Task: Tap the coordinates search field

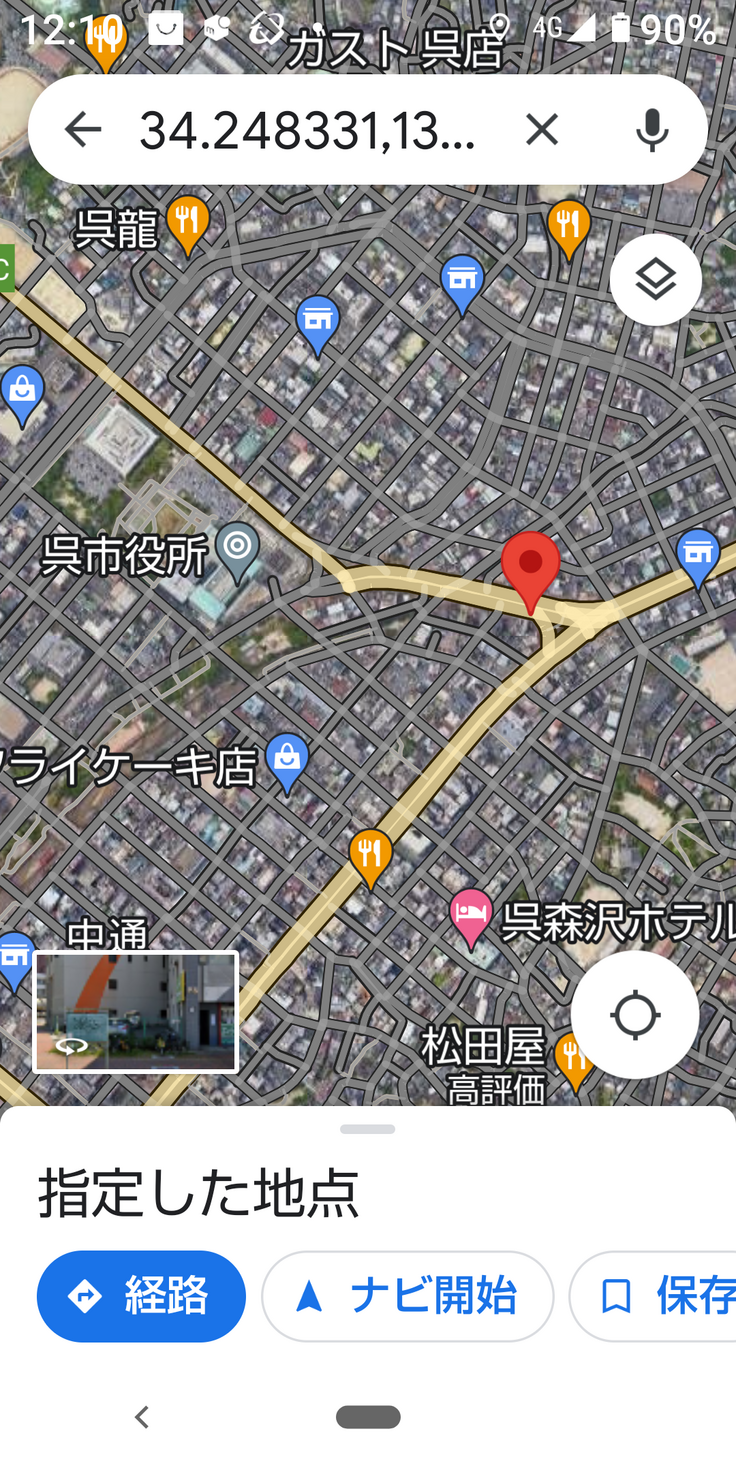Action: [x=307, y=130]
